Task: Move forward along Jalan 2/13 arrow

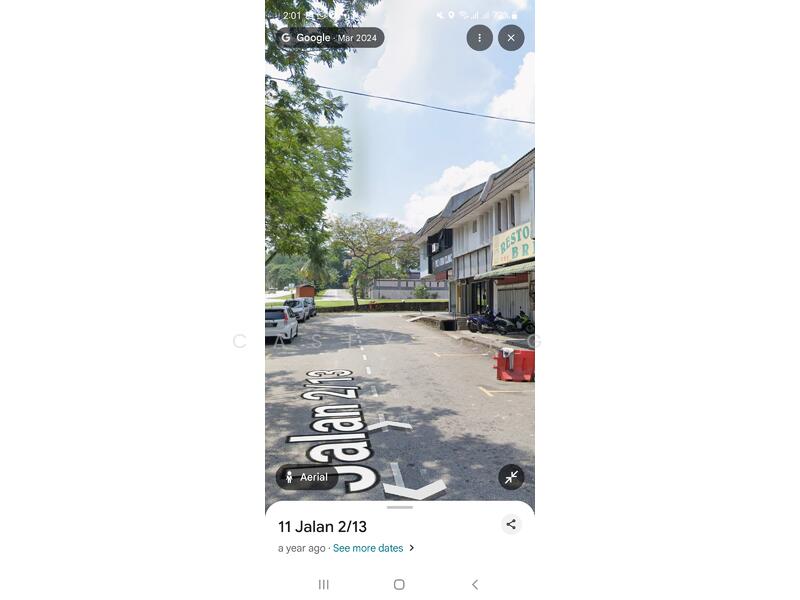Action: click(388, 424)
